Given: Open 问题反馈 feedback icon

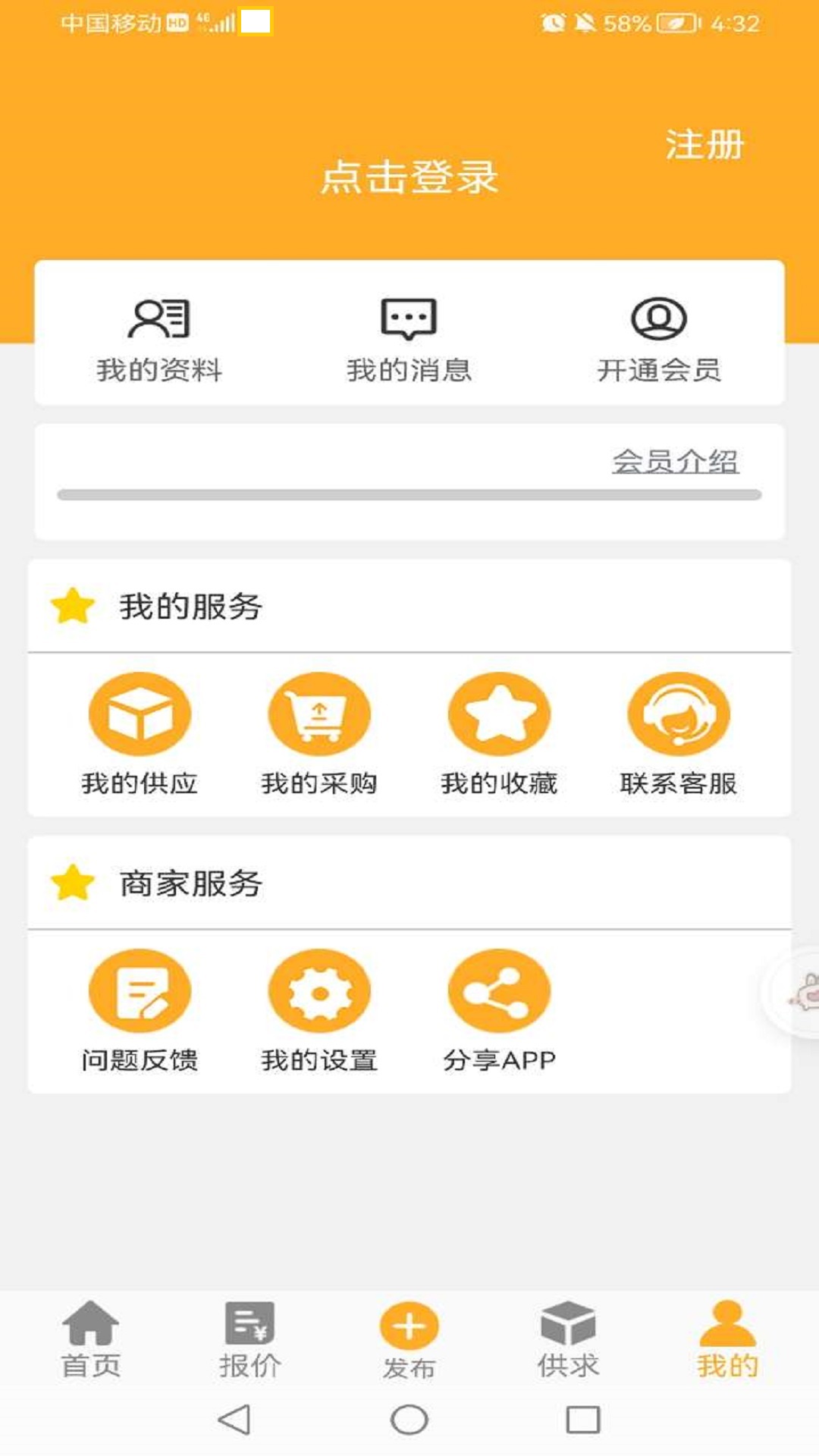Looking at the screenshot, I should pyautogui.click(x=140, y=990).
